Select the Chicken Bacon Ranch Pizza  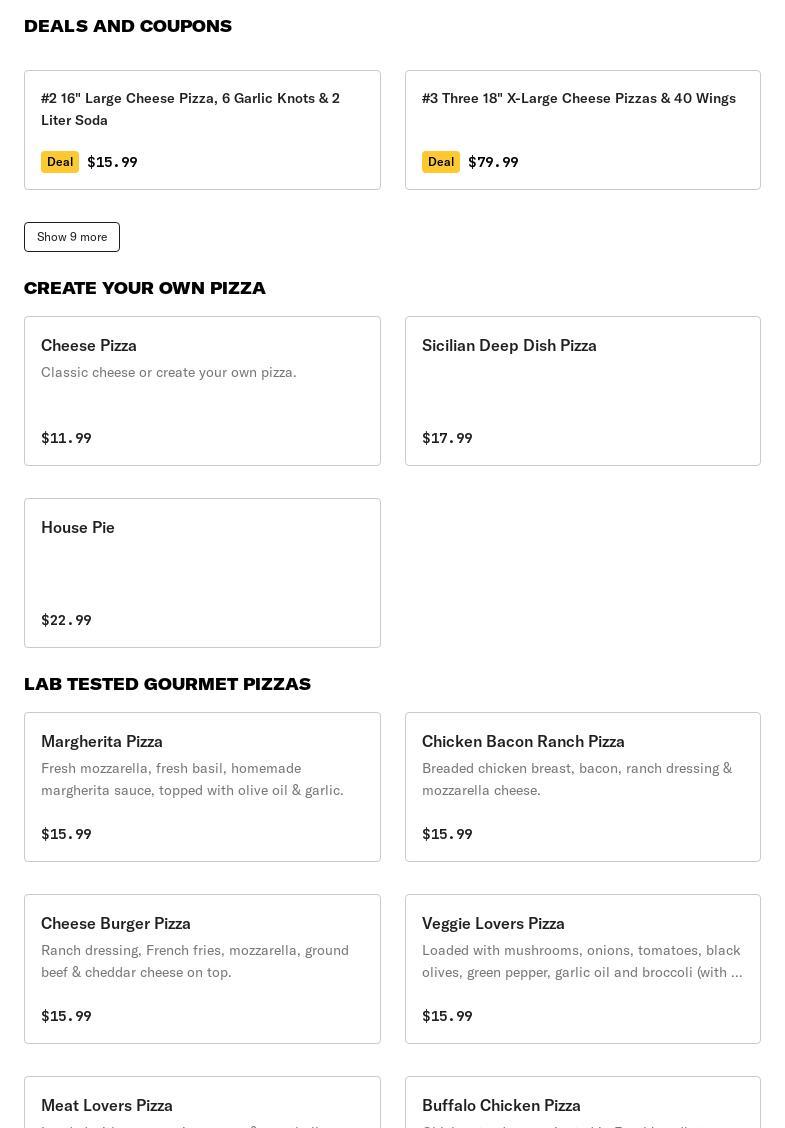pos(582,787)
